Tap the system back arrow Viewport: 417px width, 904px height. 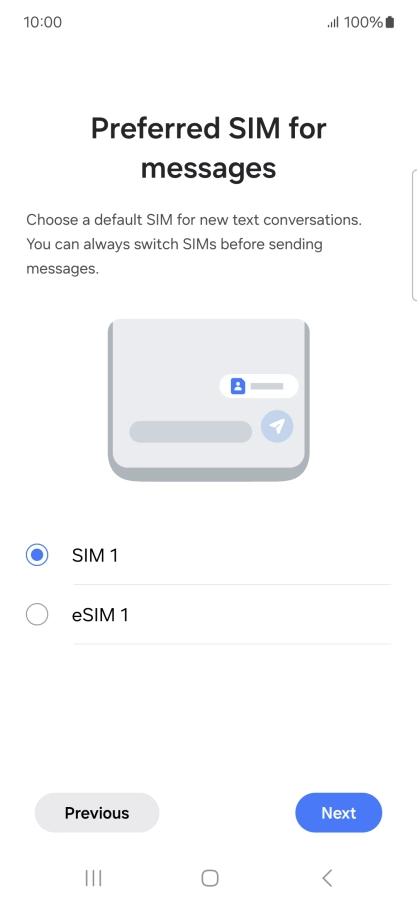(327, 878)
